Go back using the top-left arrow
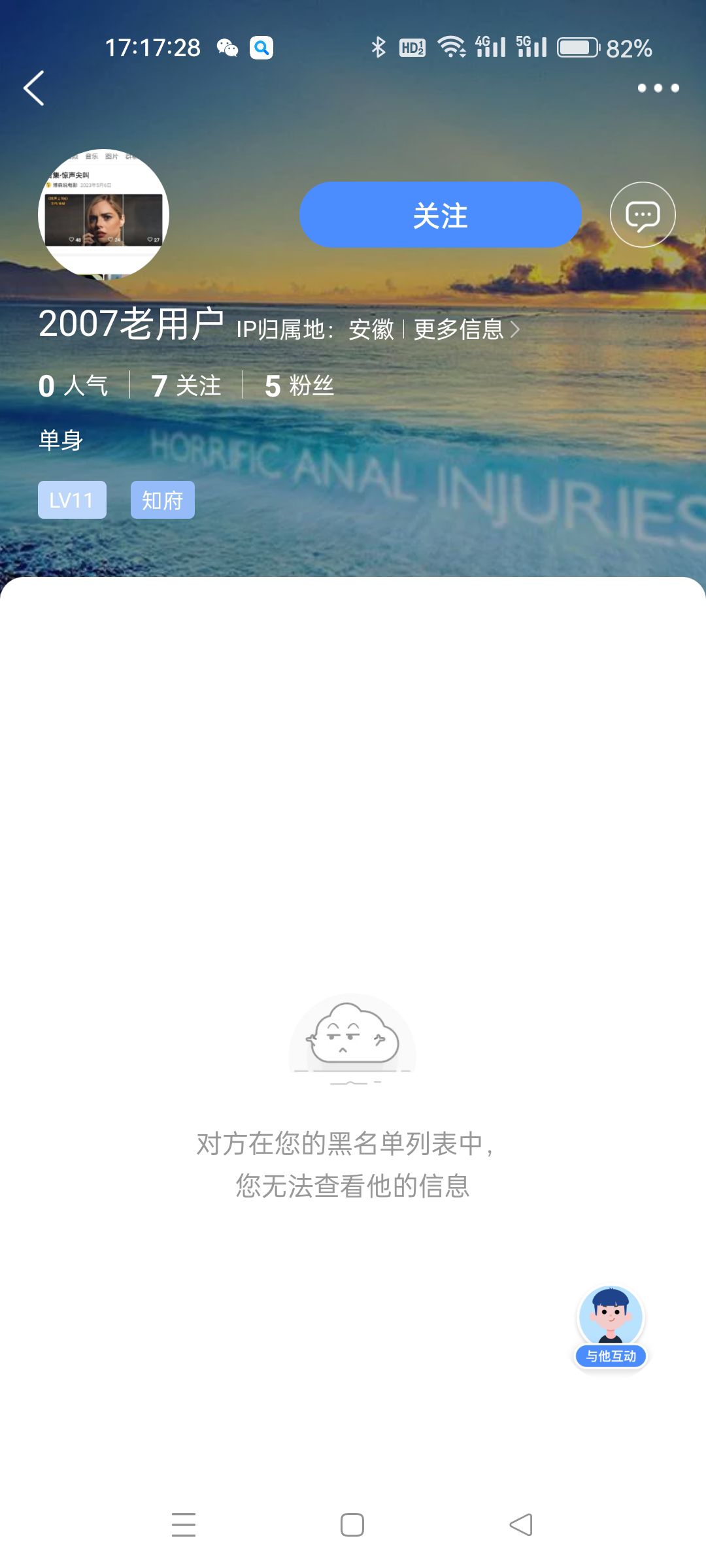The height and width of the screenshot is (1568, 706). [x=34, y=88]
